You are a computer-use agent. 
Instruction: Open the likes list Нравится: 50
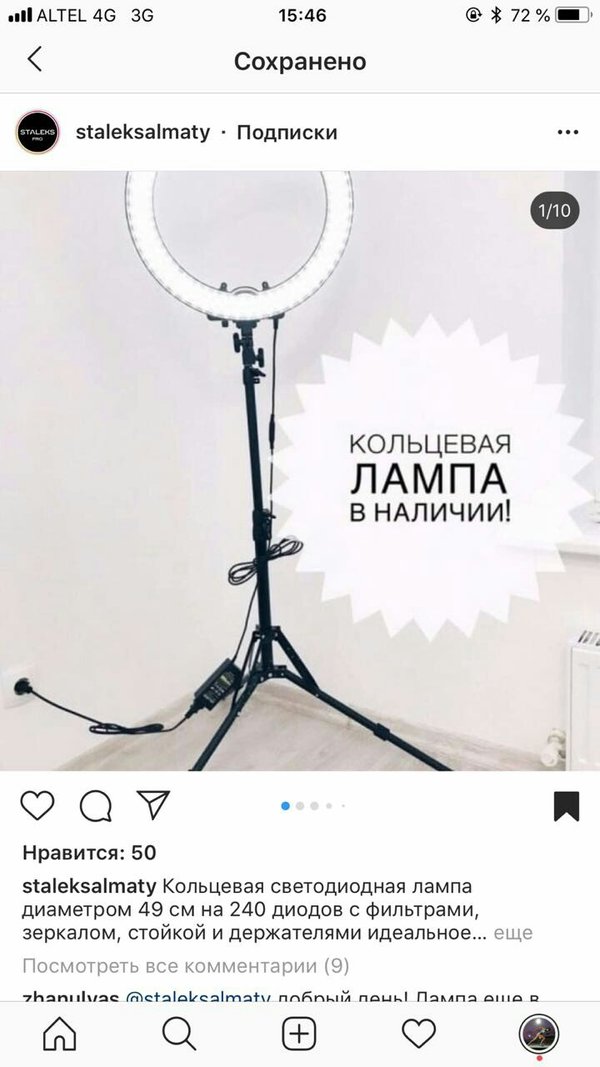click(x=89, y=853)
